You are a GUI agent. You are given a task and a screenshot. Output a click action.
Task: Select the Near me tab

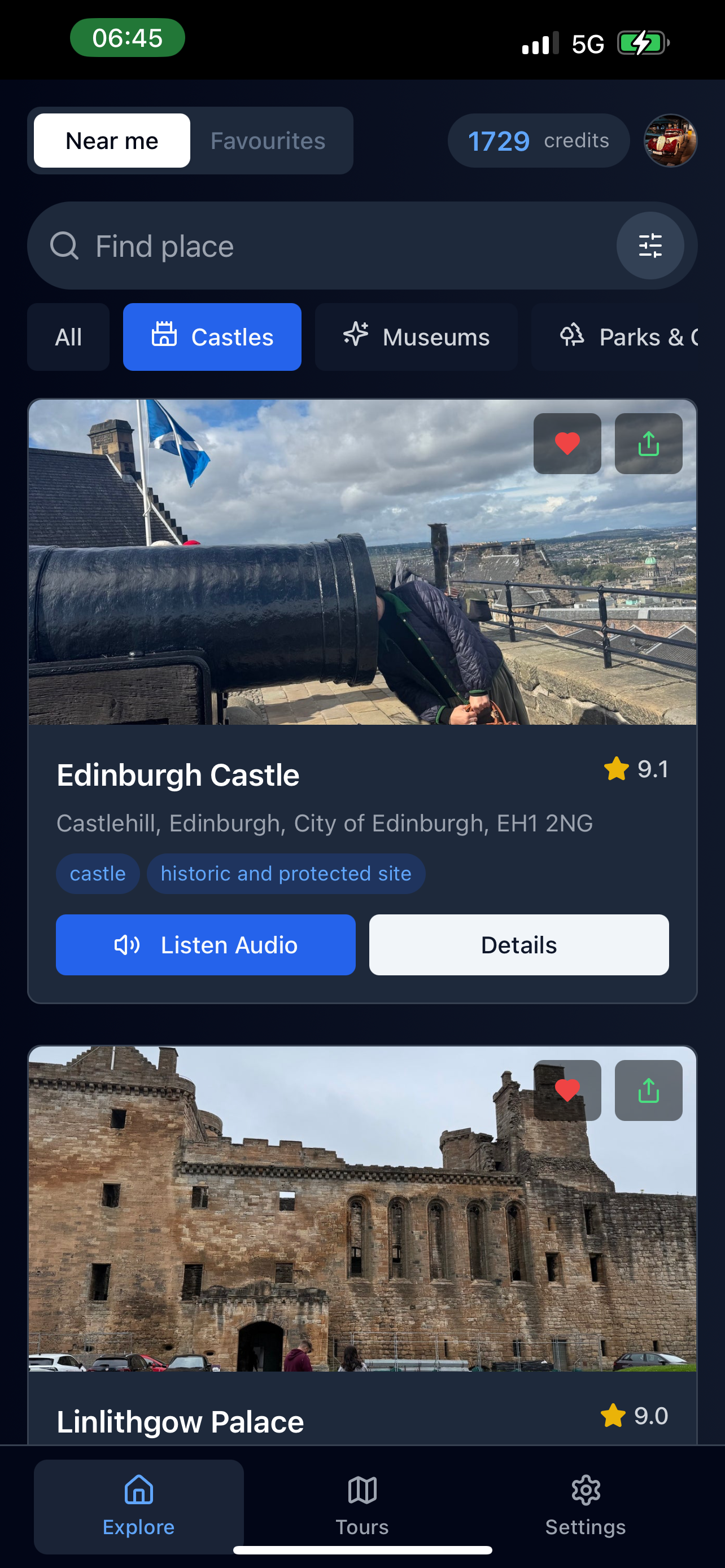[x=112, y=141]
